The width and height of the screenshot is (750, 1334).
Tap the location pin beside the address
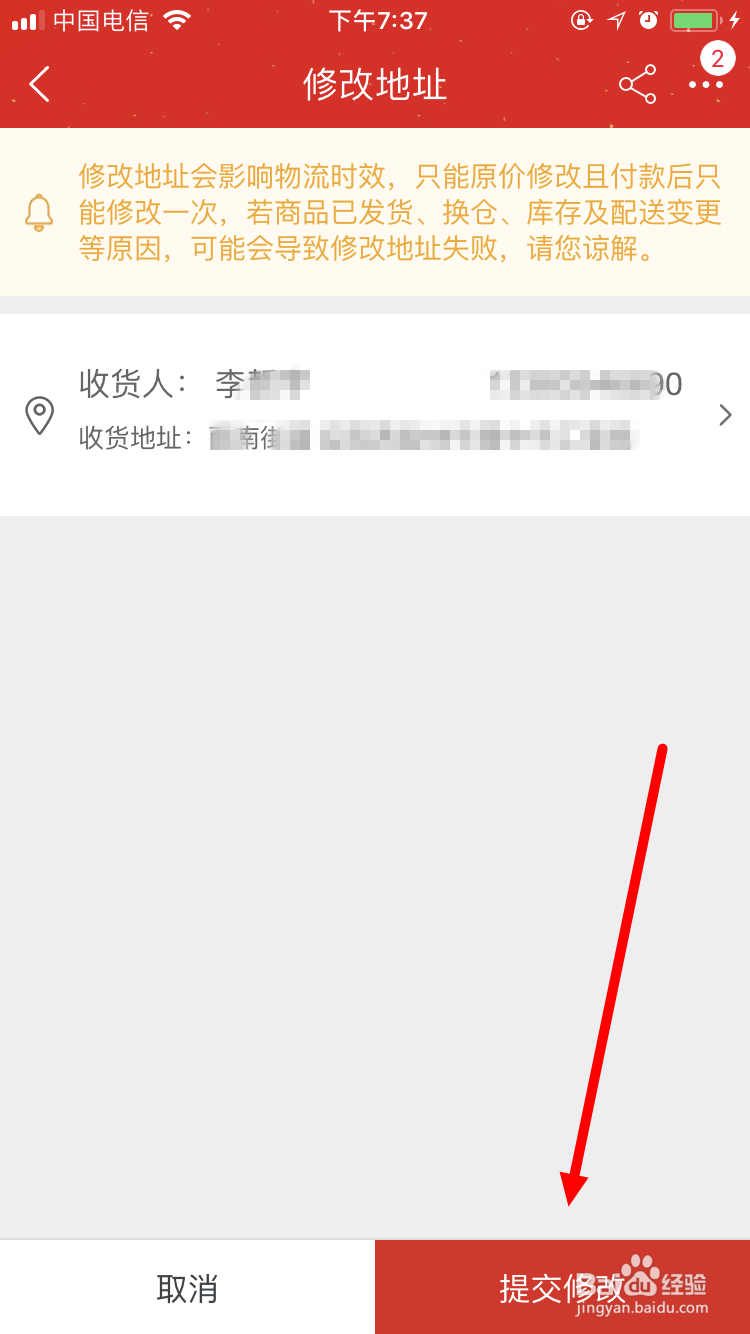tap(39, 414)
